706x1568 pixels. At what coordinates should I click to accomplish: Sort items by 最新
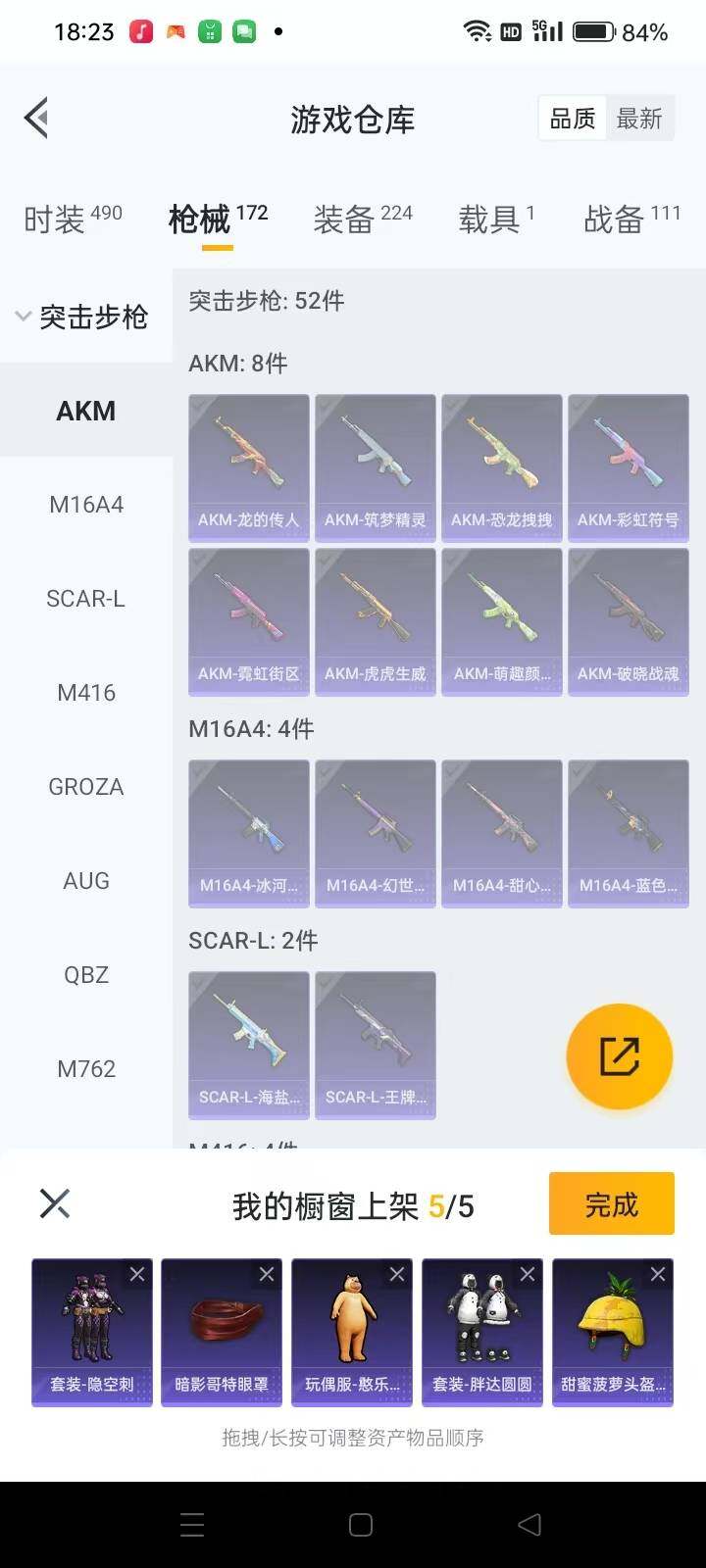click(639, 119)
